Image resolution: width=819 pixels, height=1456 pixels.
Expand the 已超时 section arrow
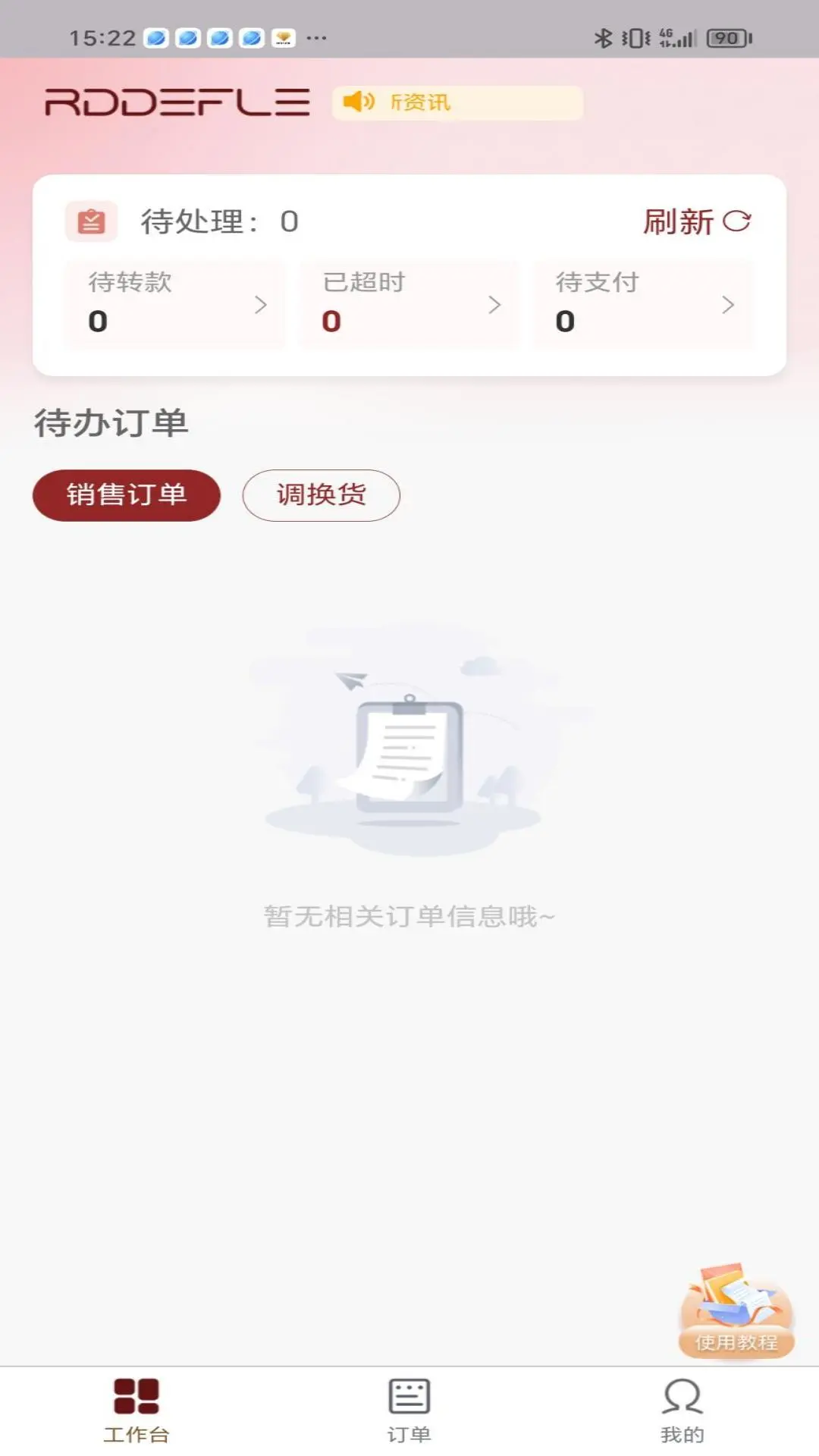(x=494, y=304)
